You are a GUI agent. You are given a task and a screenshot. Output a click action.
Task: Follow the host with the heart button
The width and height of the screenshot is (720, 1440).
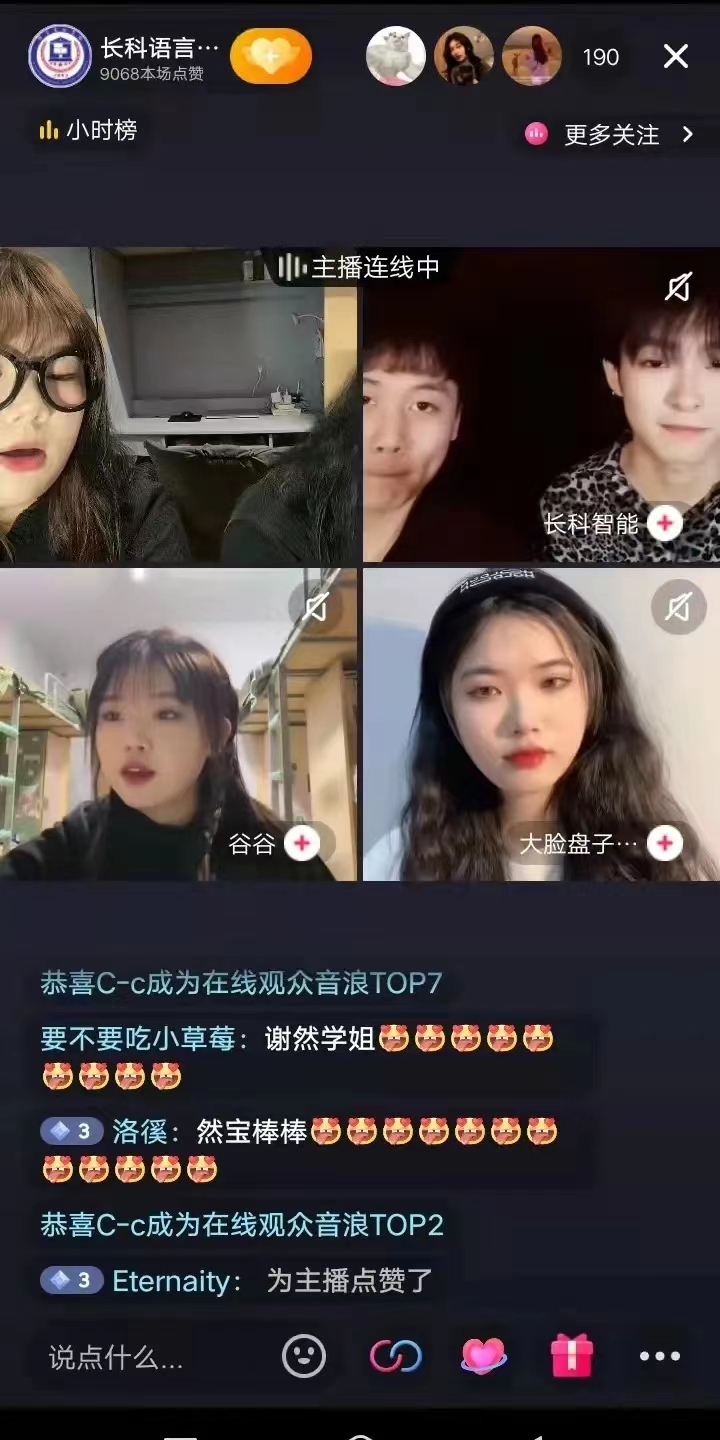click(271, 56)
